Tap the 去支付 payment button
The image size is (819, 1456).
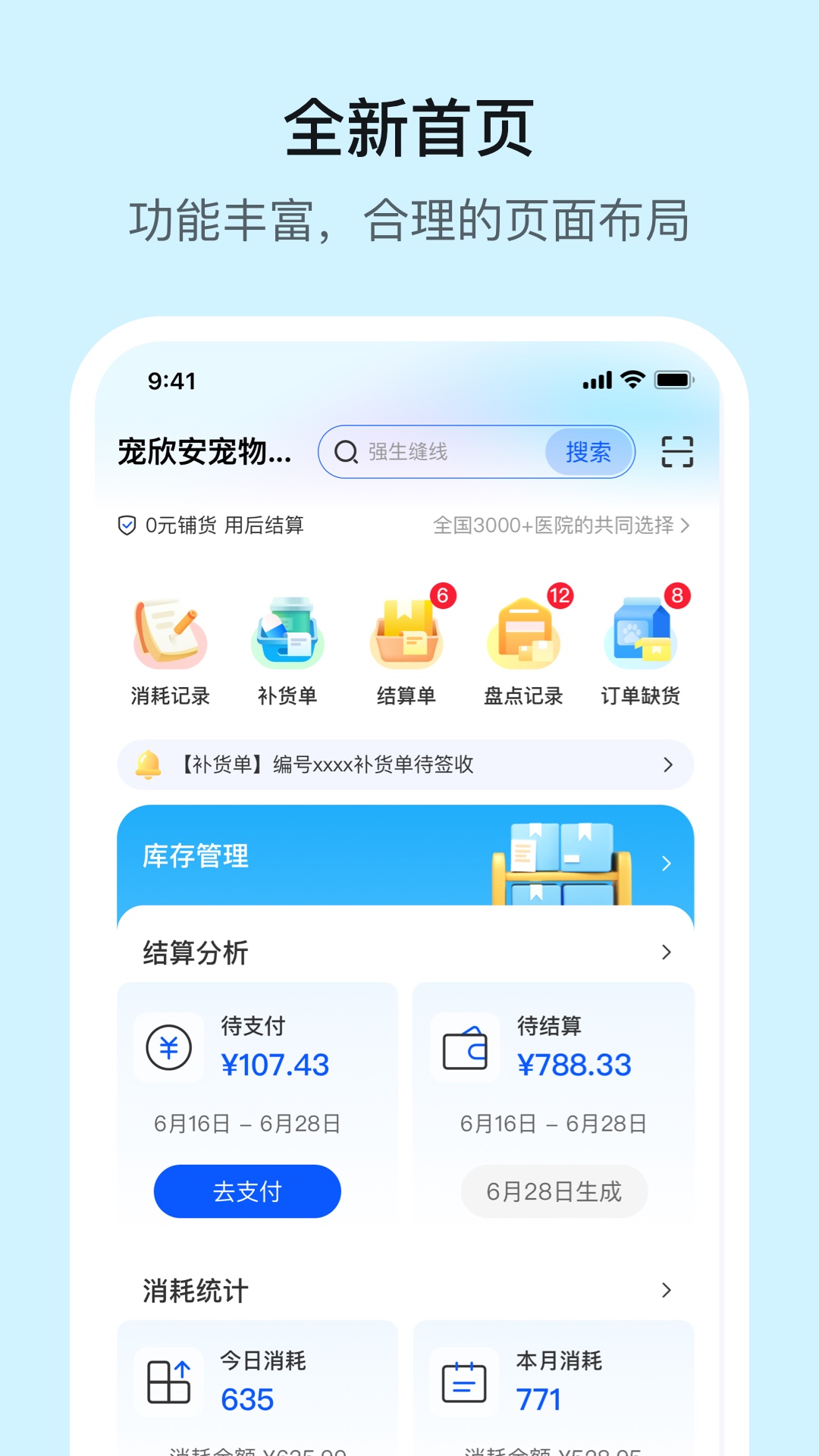tap(247, 1191)
